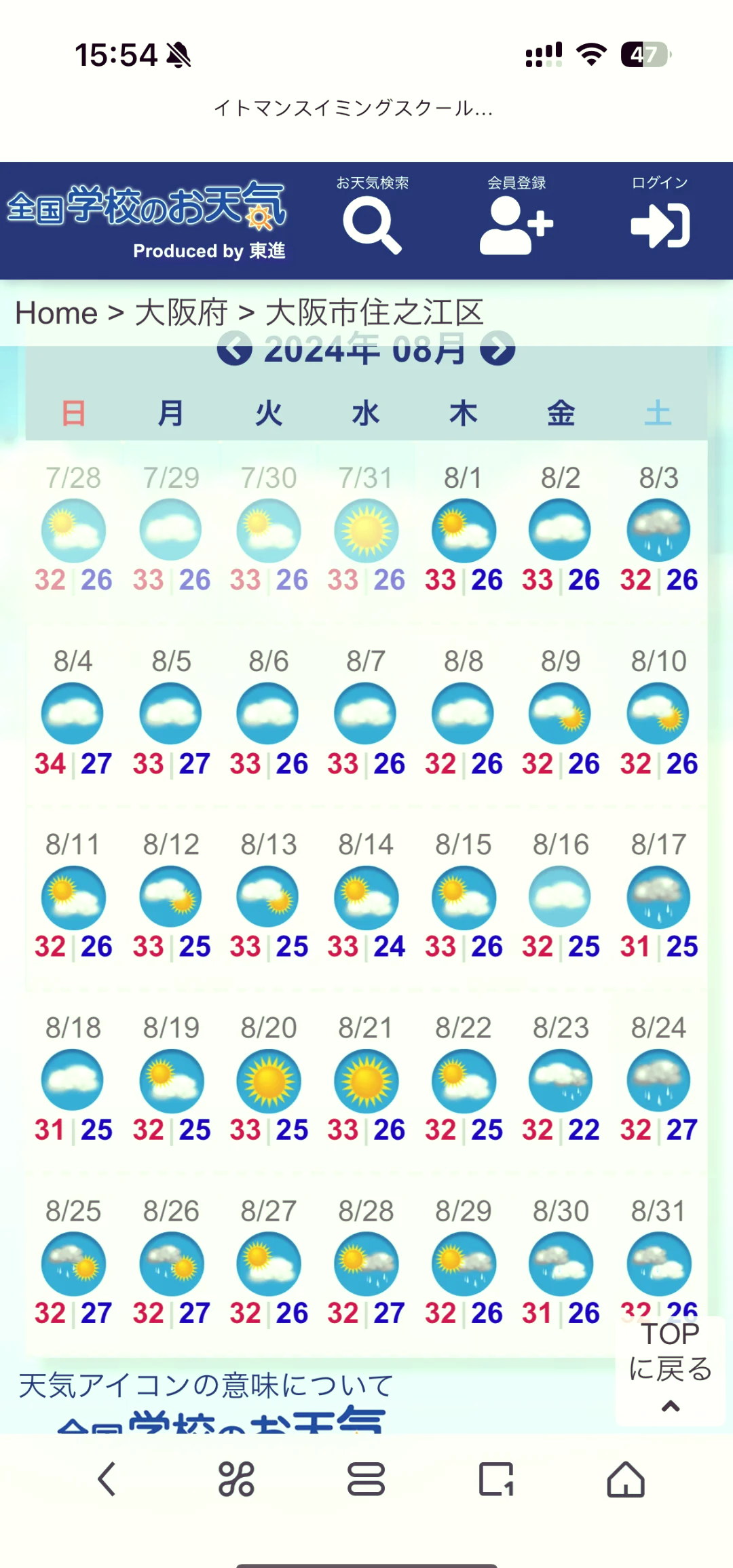Screen dimensions: 733x1568
Task: Go to previous month arrow
Action: click(234, 349)
